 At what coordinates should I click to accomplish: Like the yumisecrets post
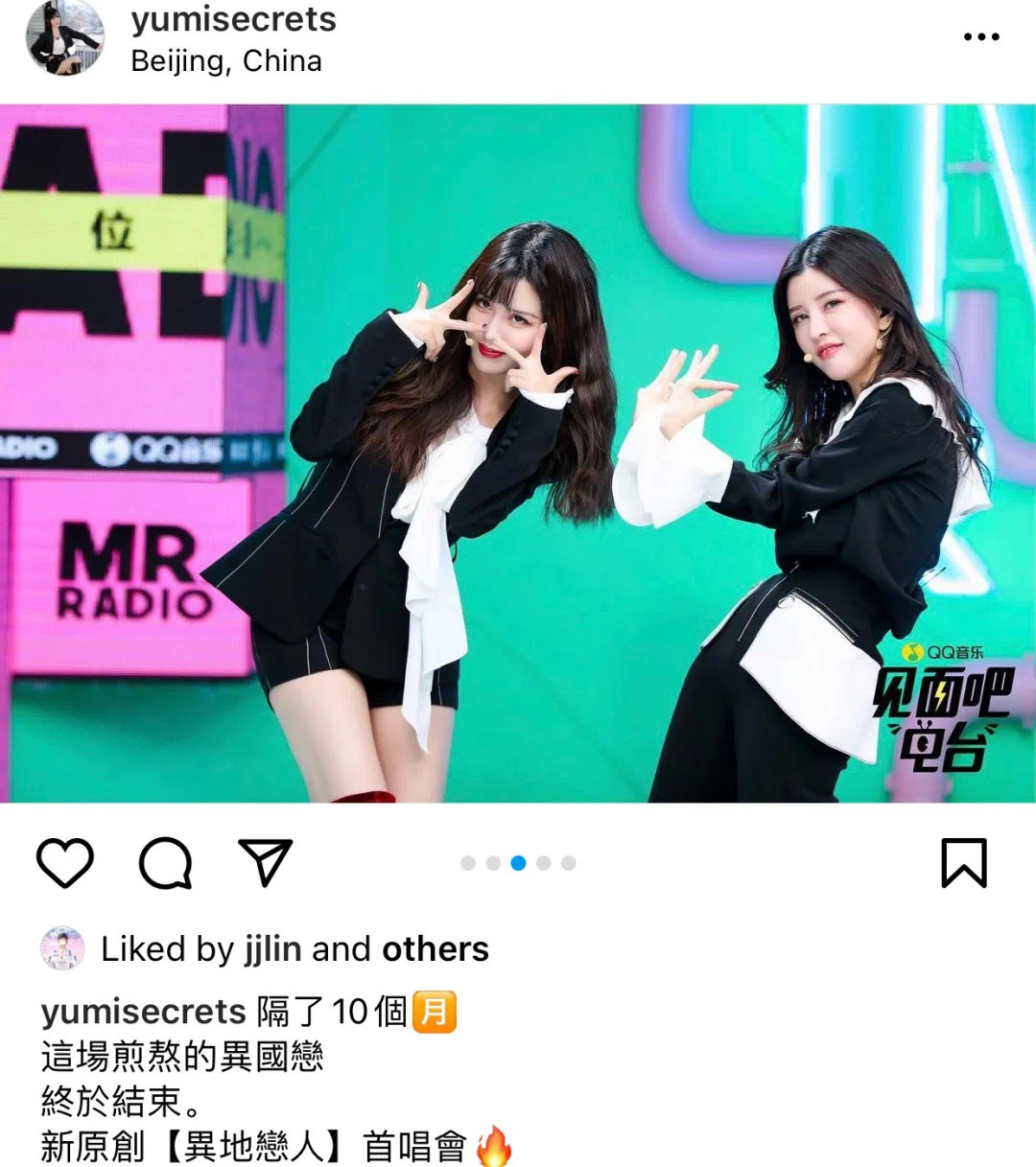64,862
